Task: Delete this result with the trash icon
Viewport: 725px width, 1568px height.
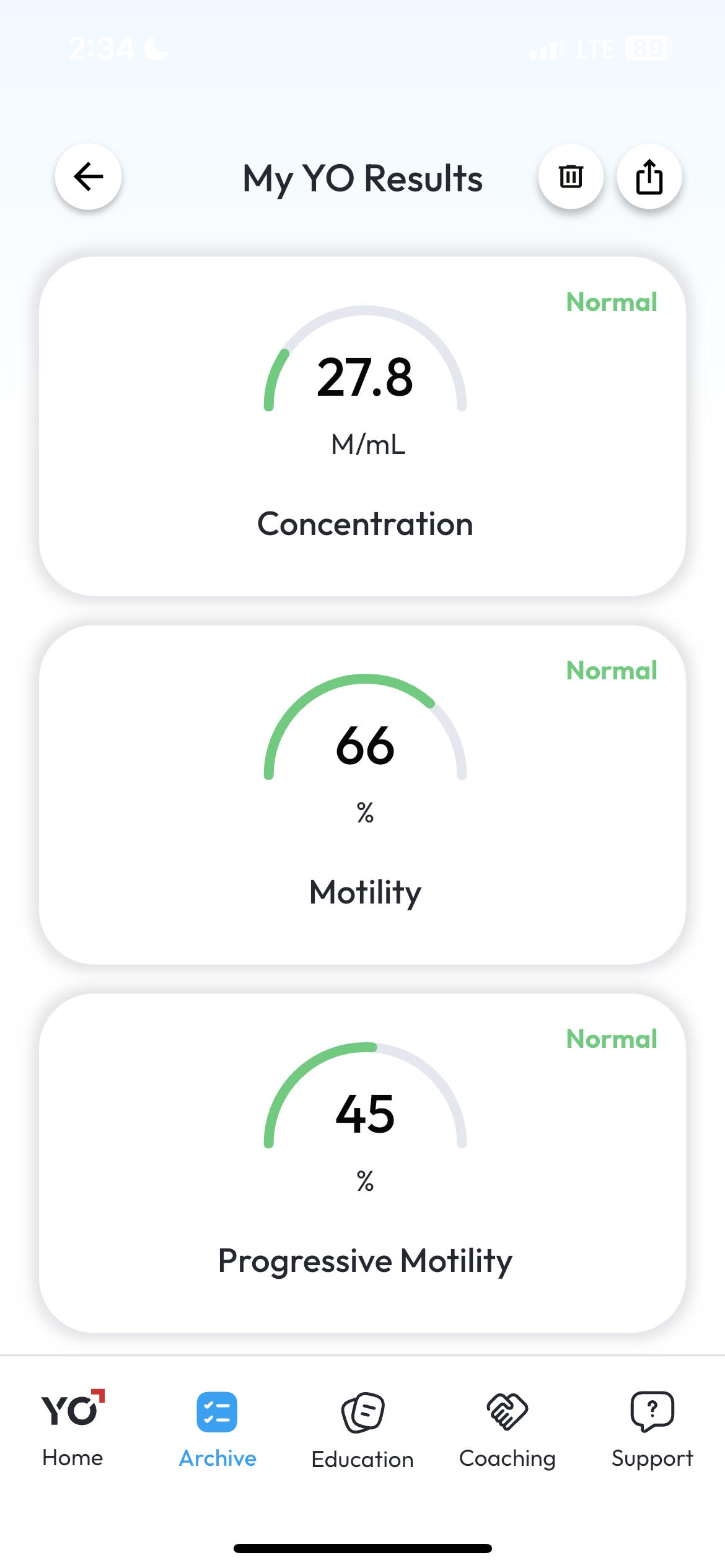Action: (x=571, y=176)
